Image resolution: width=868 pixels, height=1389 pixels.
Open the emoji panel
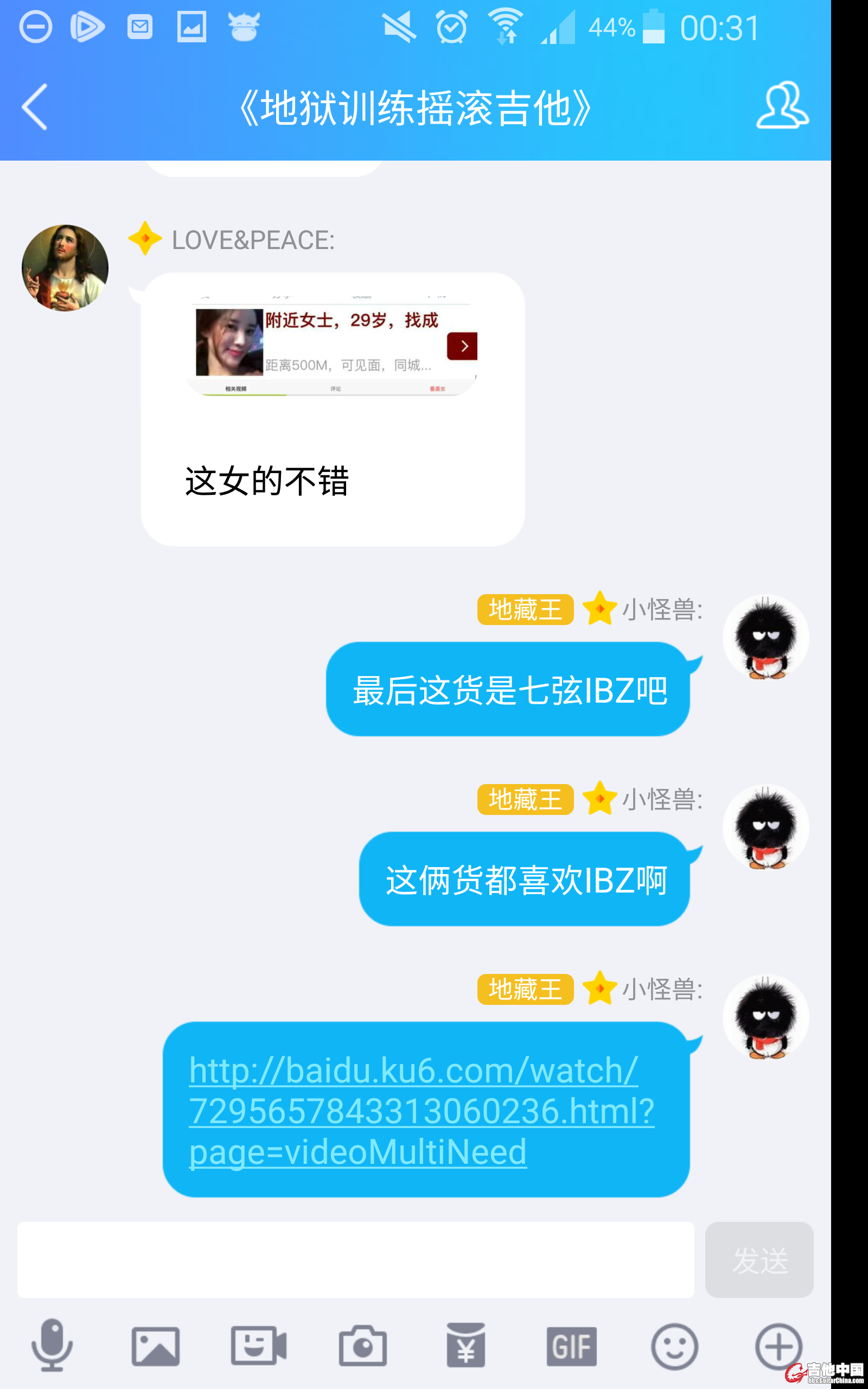[x=674, y=1346]
